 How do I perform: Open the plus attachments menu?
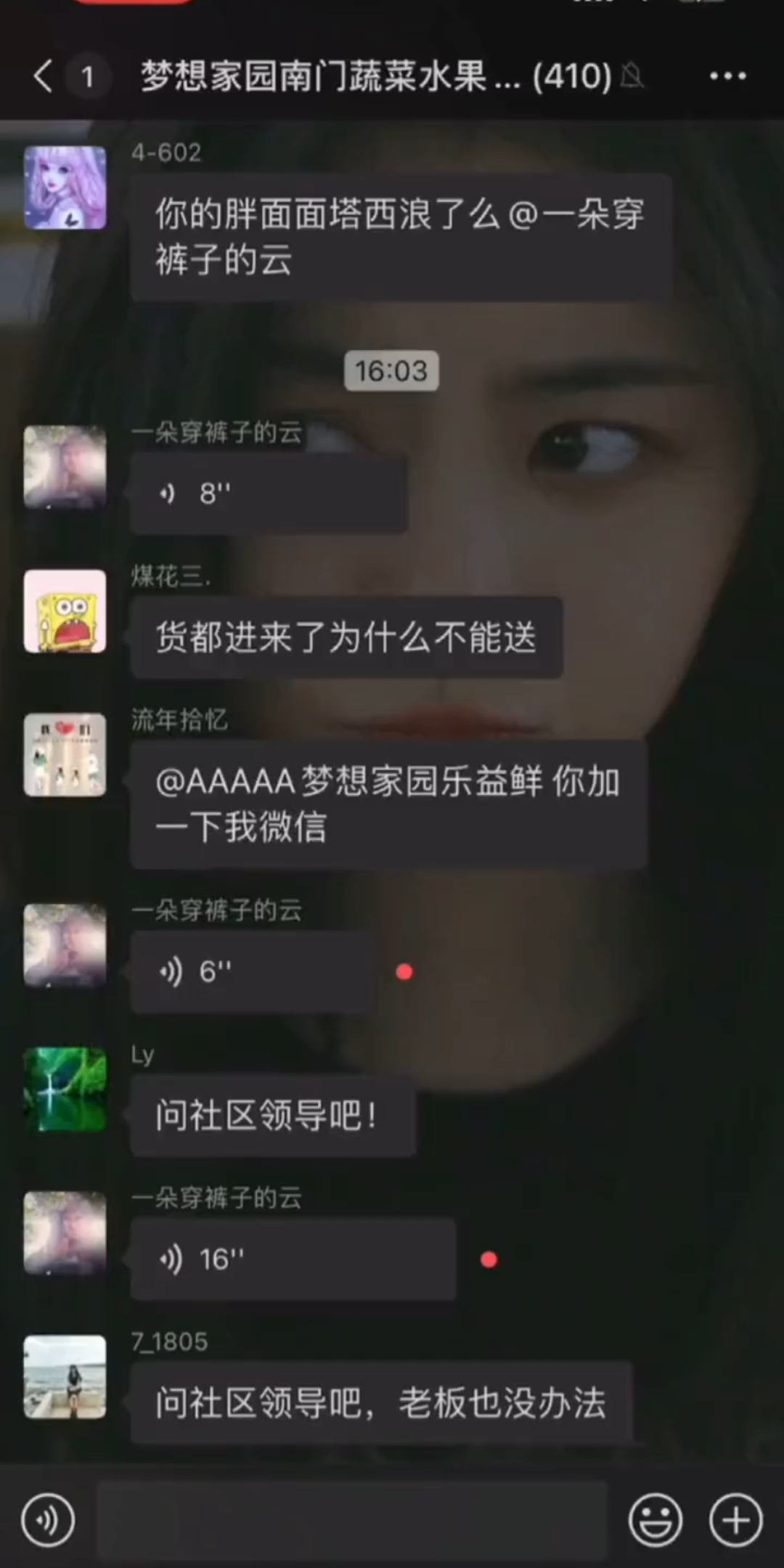pyautogui.click(x=735, y=1519)
